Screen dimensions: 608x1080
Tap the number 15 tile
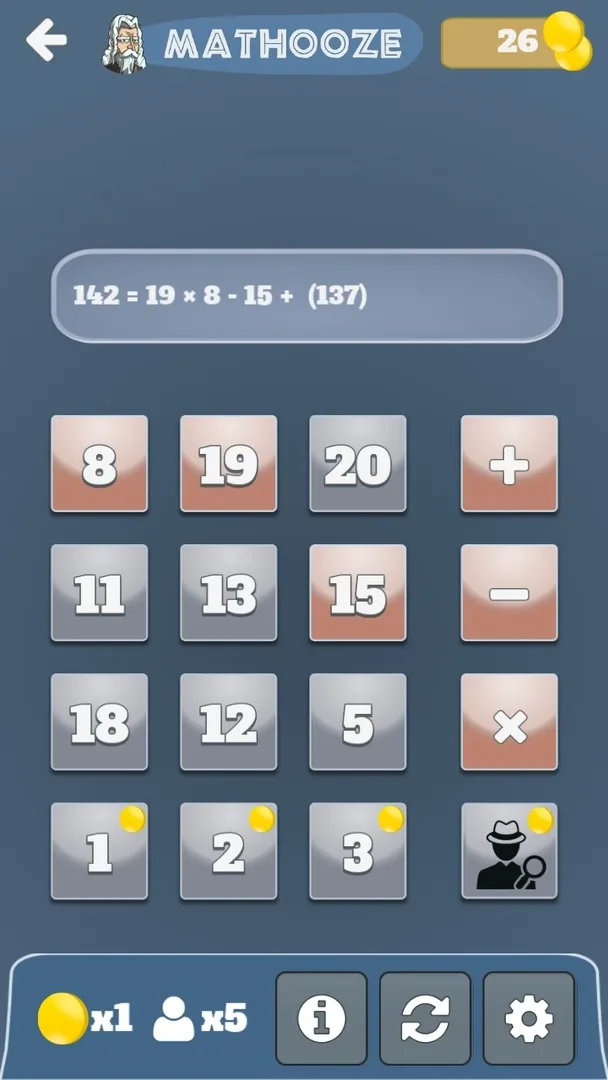358,593
